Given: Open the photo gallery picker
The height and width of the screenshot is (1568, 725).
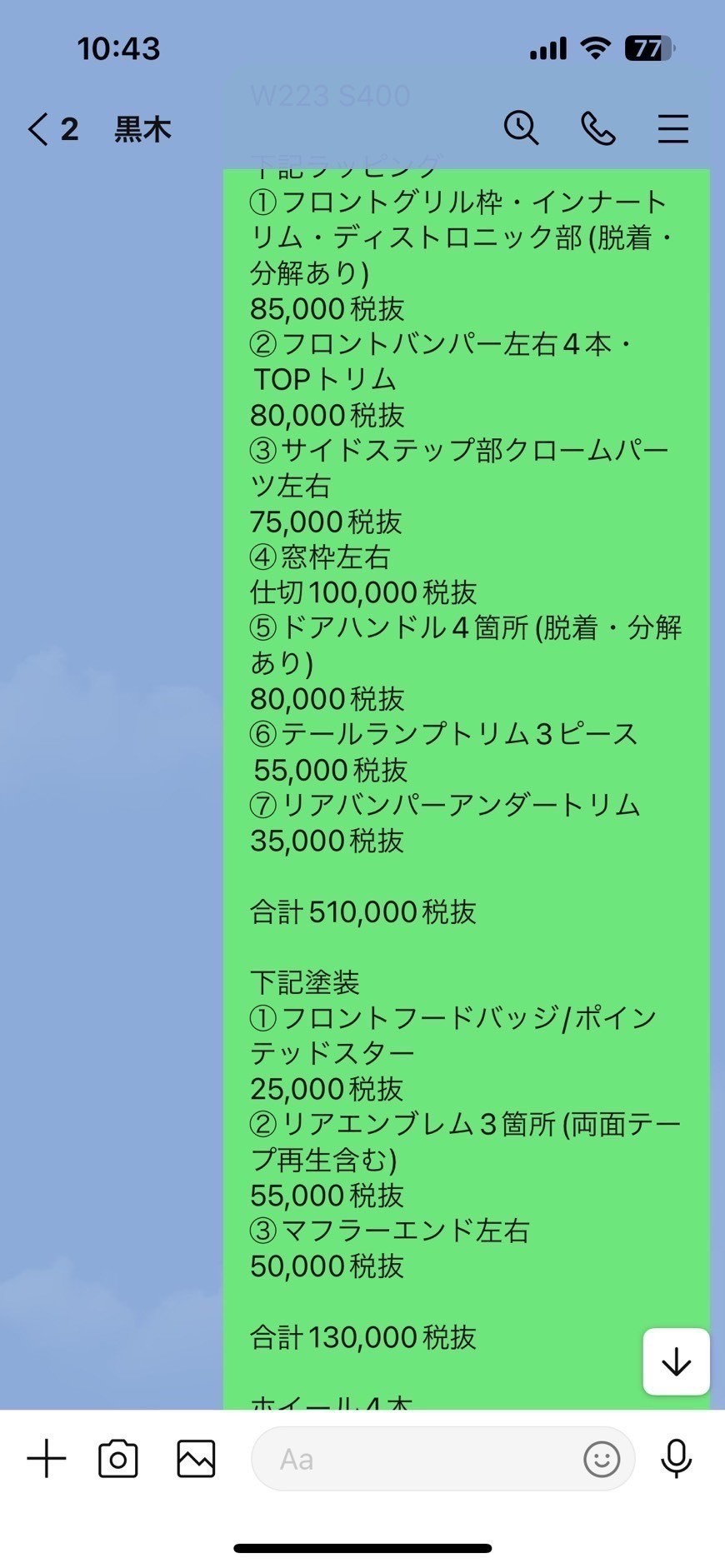Looking at the screenshot, I should [x=197, y=1459].
